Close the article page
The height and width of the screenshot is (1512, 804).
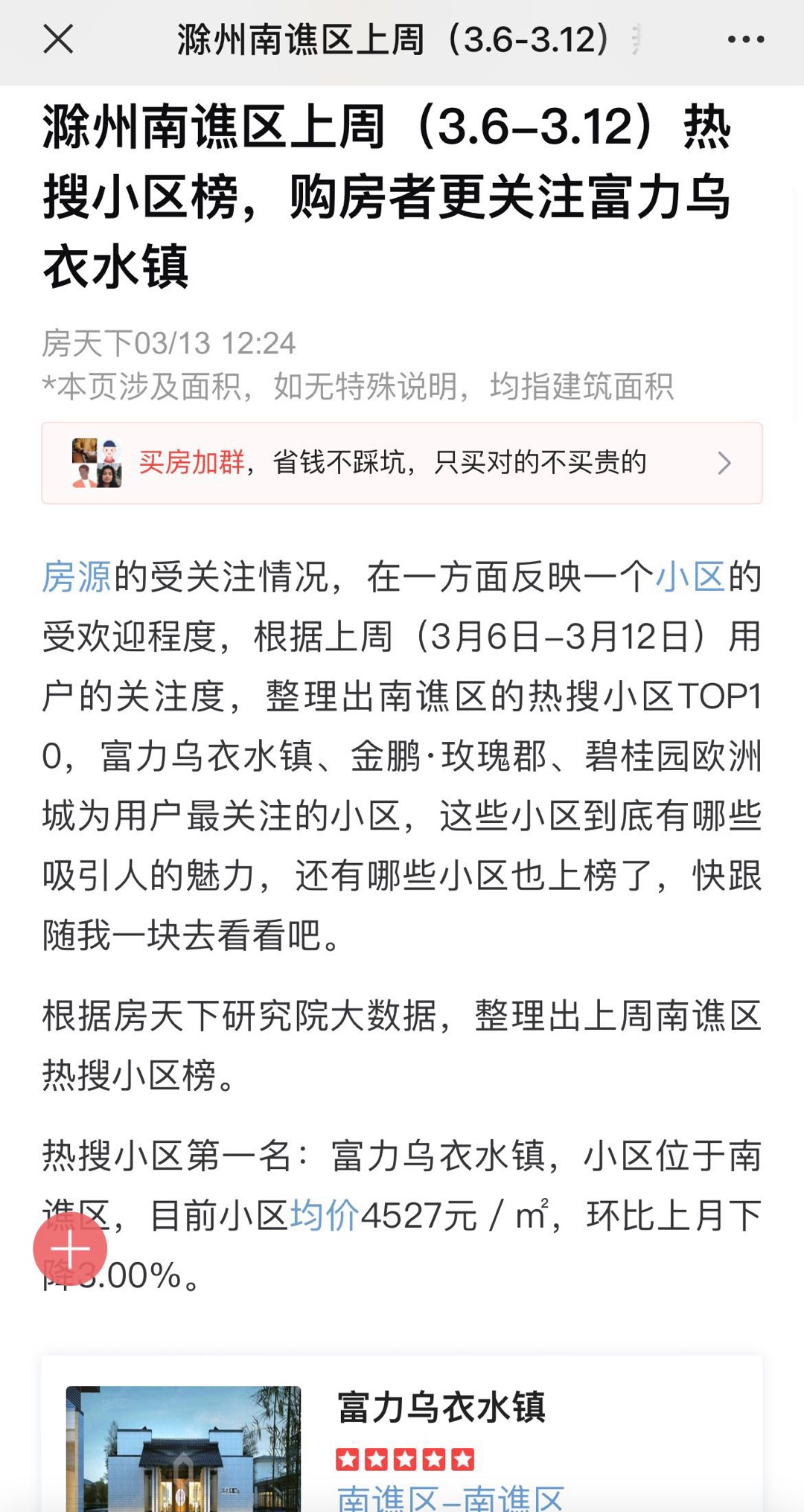[58, 39]
